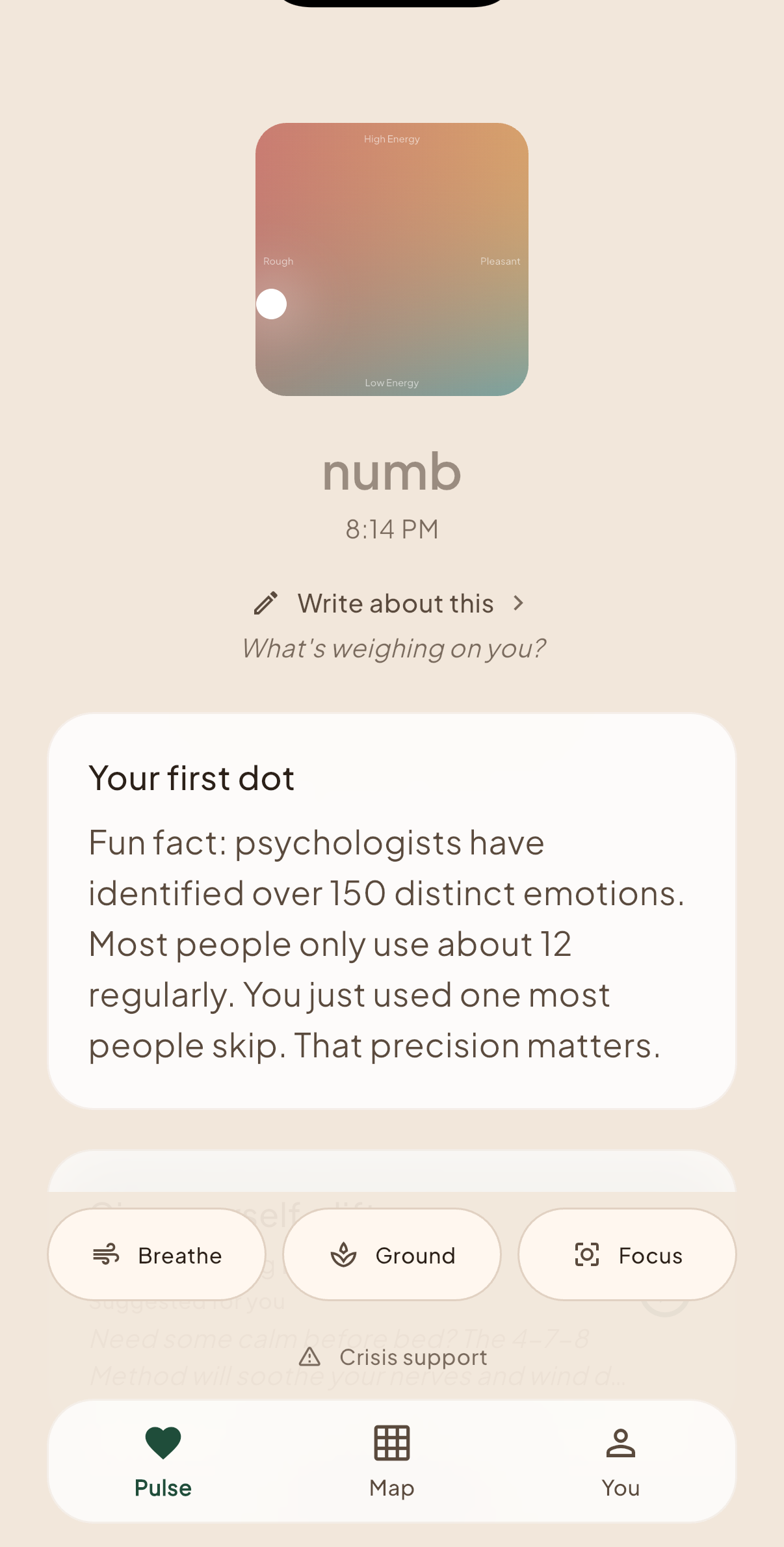Open Crisis support
Viewport: 784px width, 1547px height.
point(393,1357)
